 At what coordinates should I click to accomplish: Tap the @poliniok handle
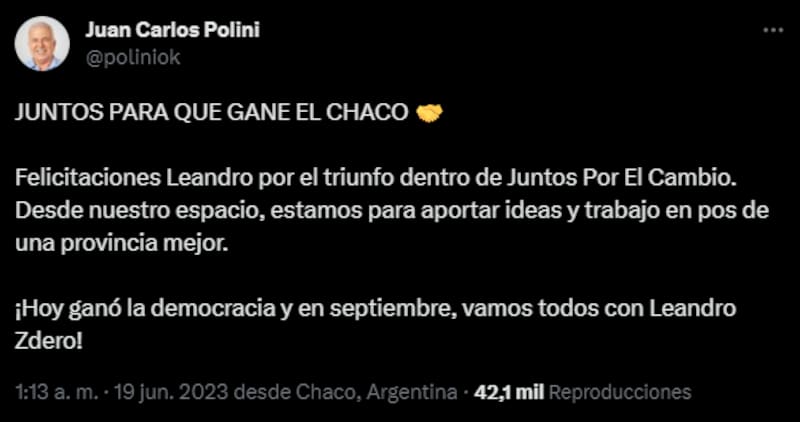click(x=133, y=57)
